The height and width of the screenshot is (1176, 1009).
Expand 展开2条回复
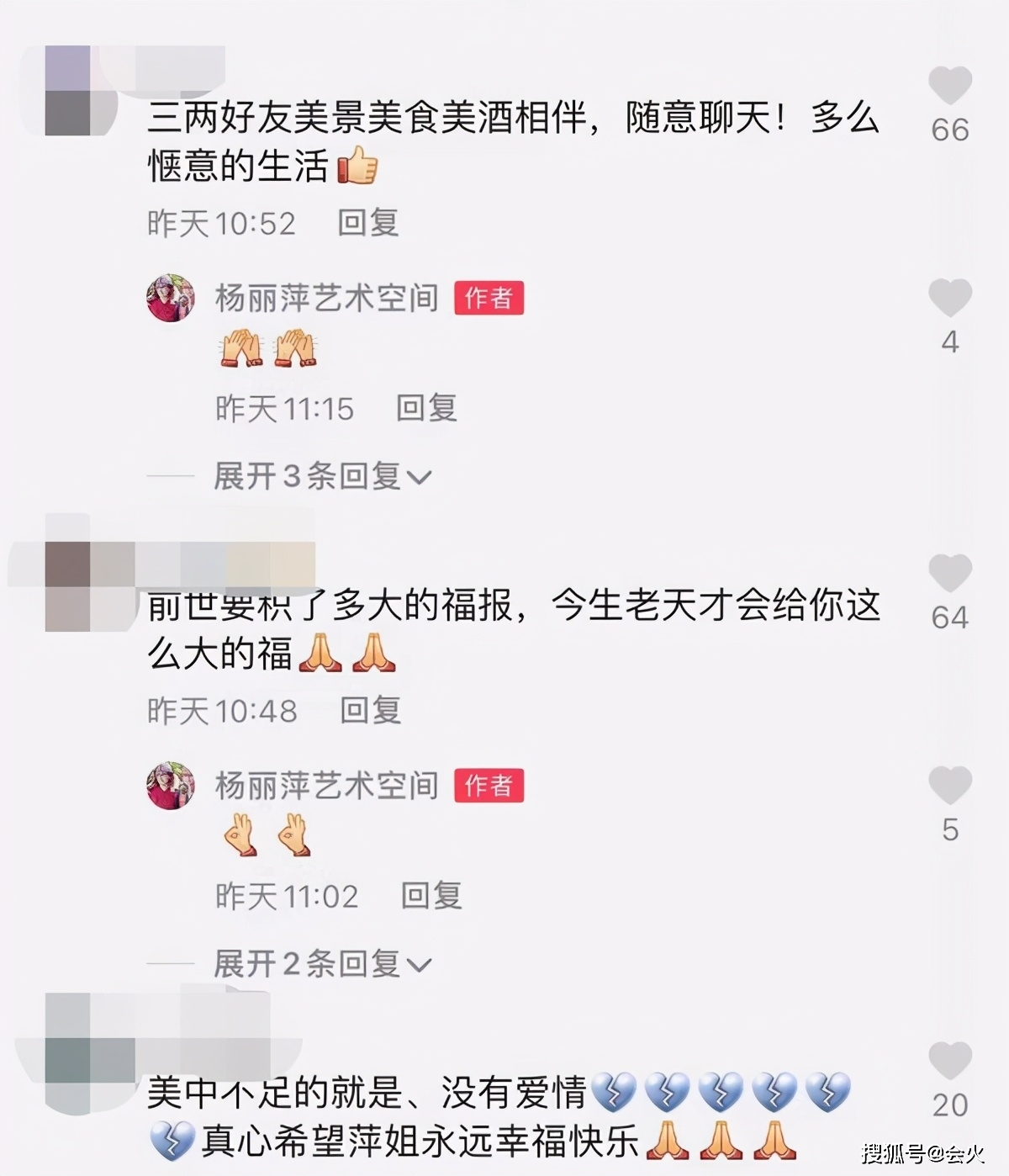point(322,964)
